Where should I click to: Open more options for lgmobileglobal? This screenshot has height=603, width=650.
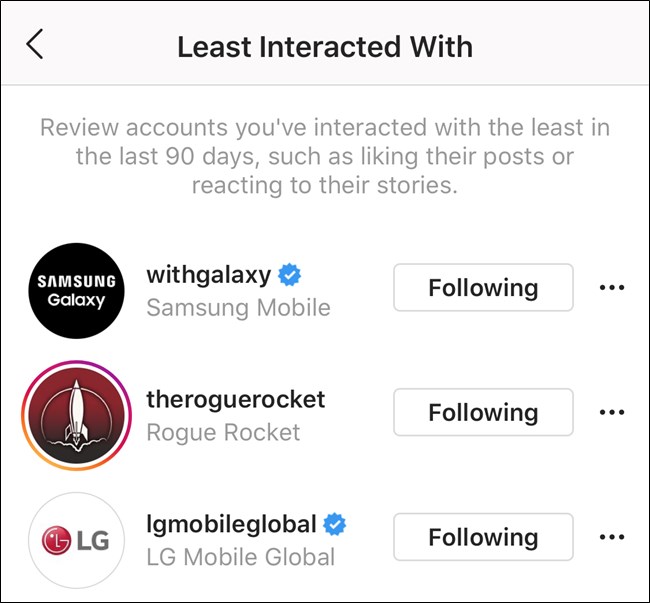[611, 537]
